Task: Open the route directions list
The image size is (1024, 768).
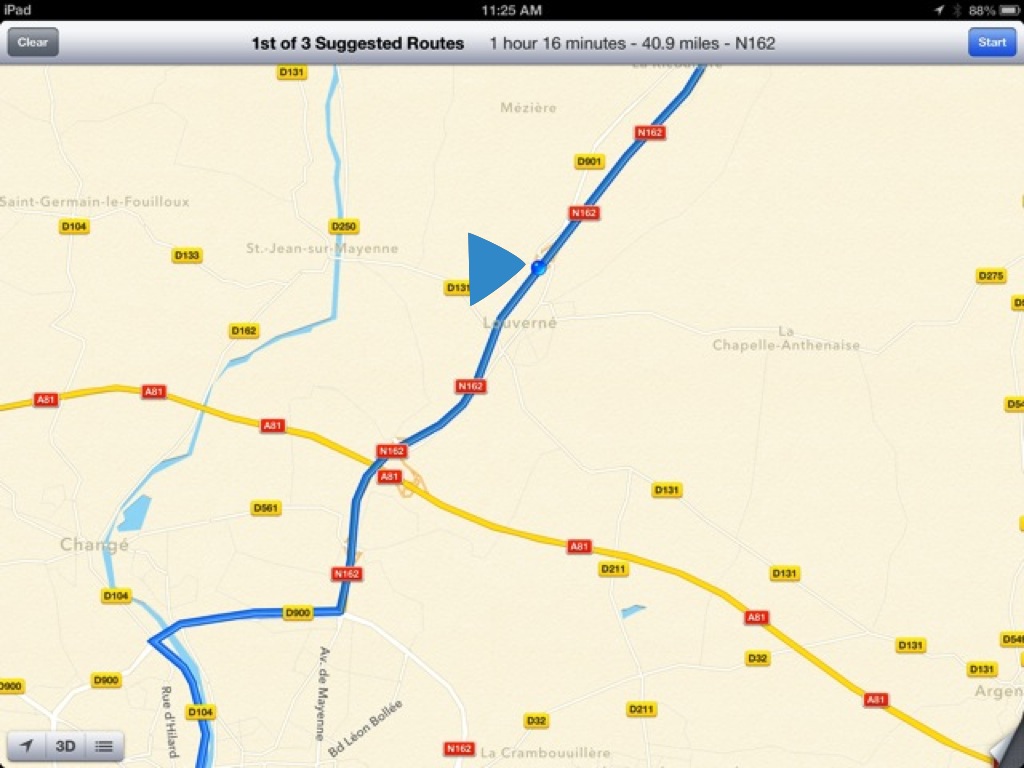Action: 104,746
